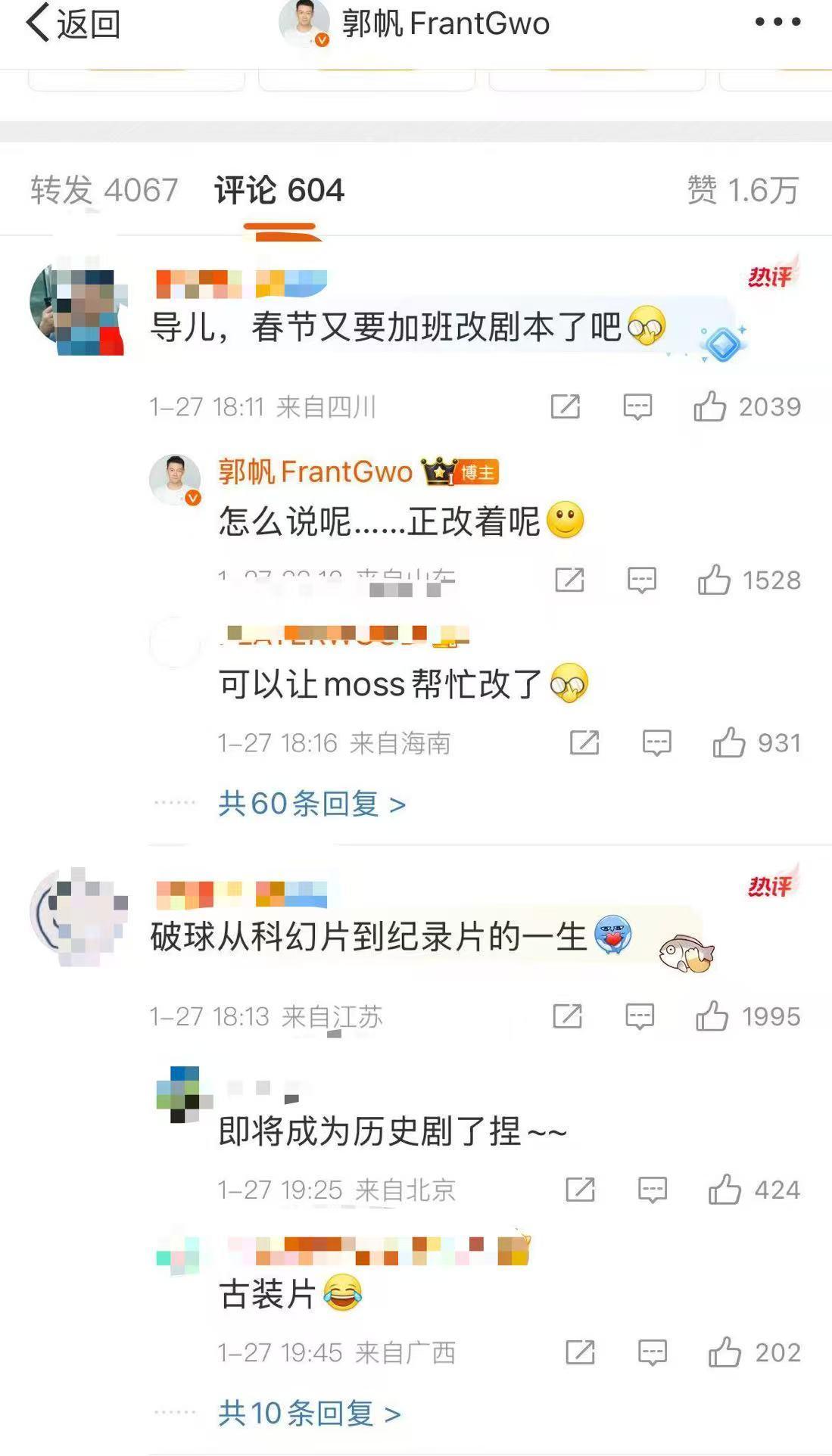Like the comment 破球从科幻片到纪录片的一生

pos(748,1016)
